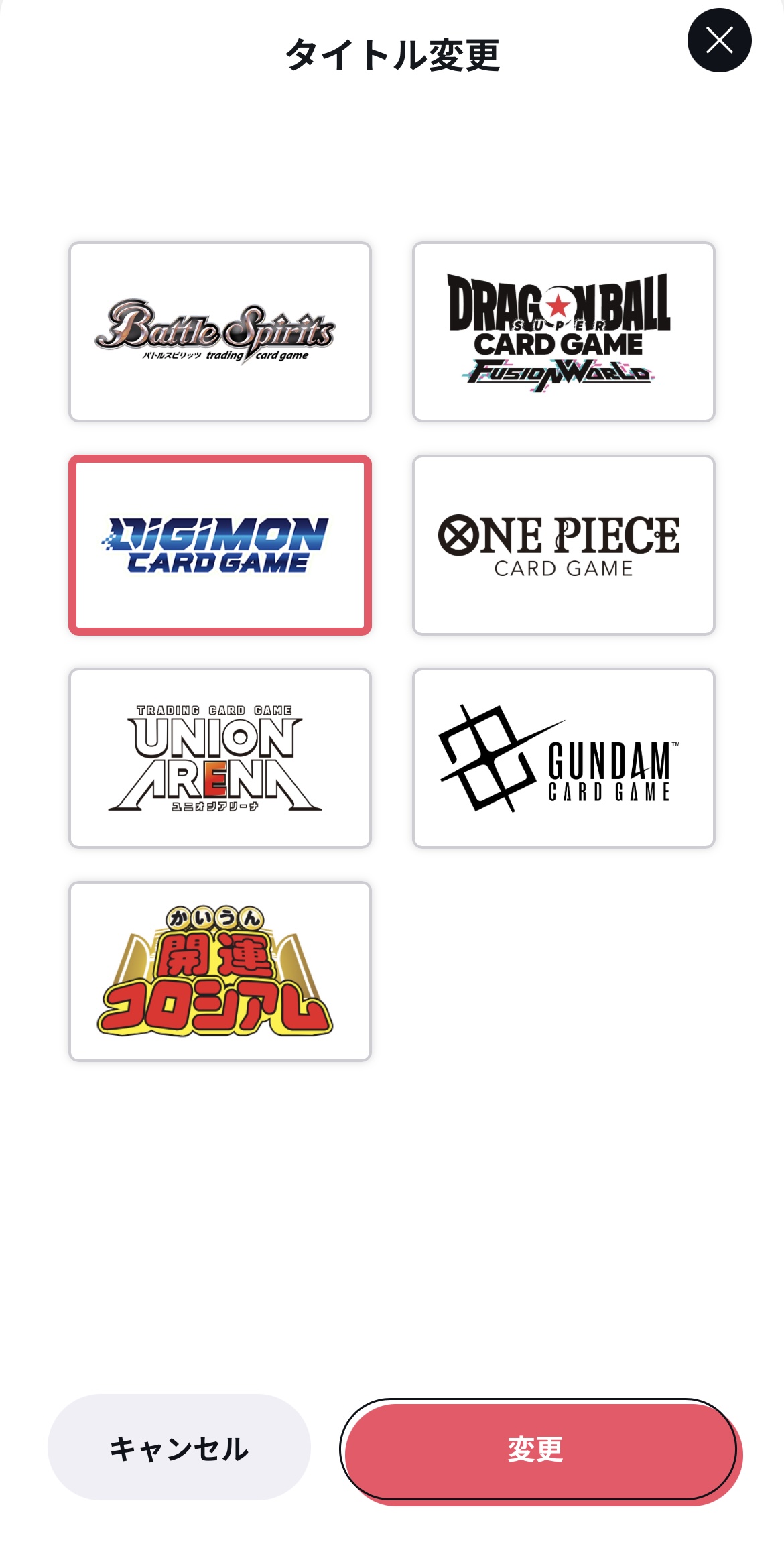Tap the キャンセル button
784x1542 pixels.
coord(179,1448)
